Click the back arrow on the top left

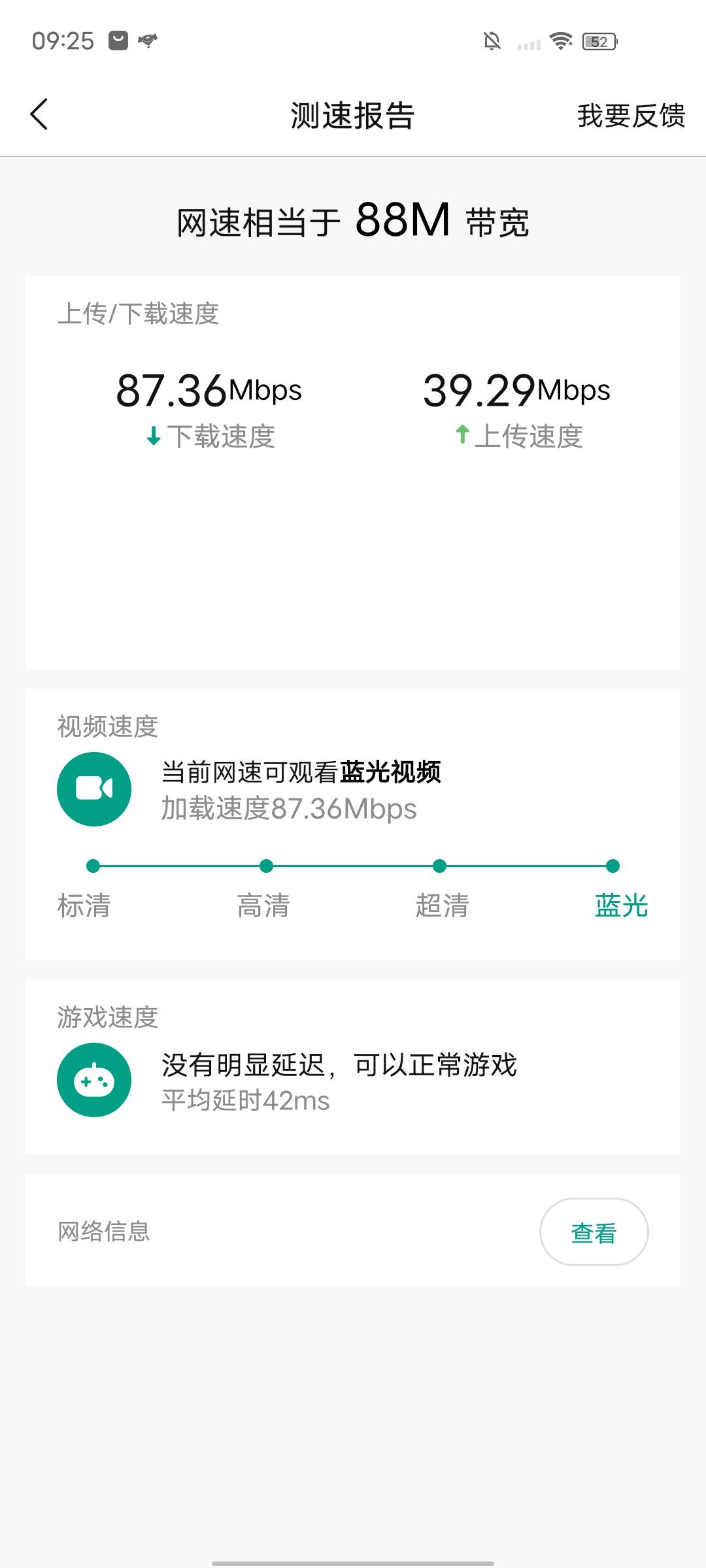pos(39,114)
